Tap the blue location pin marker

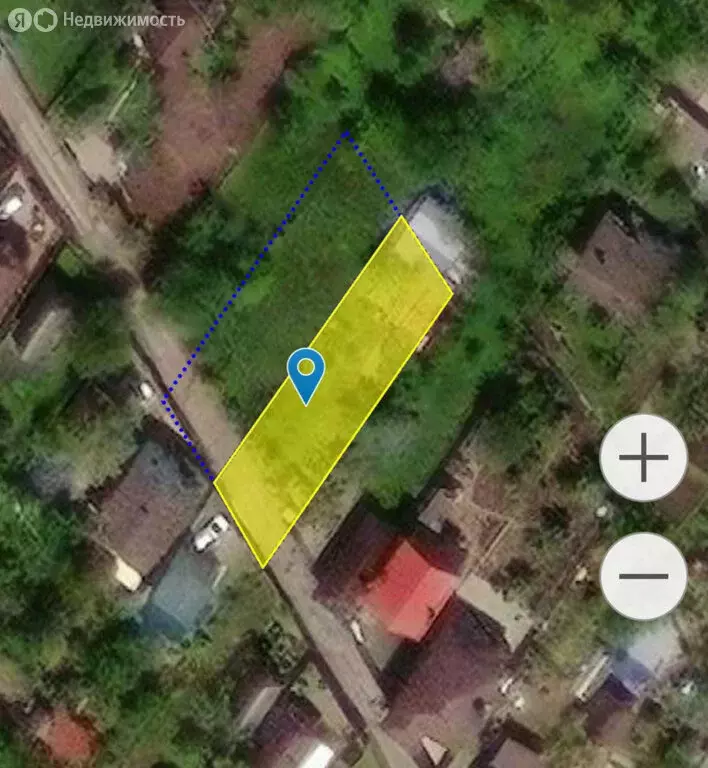click(306, 372)
